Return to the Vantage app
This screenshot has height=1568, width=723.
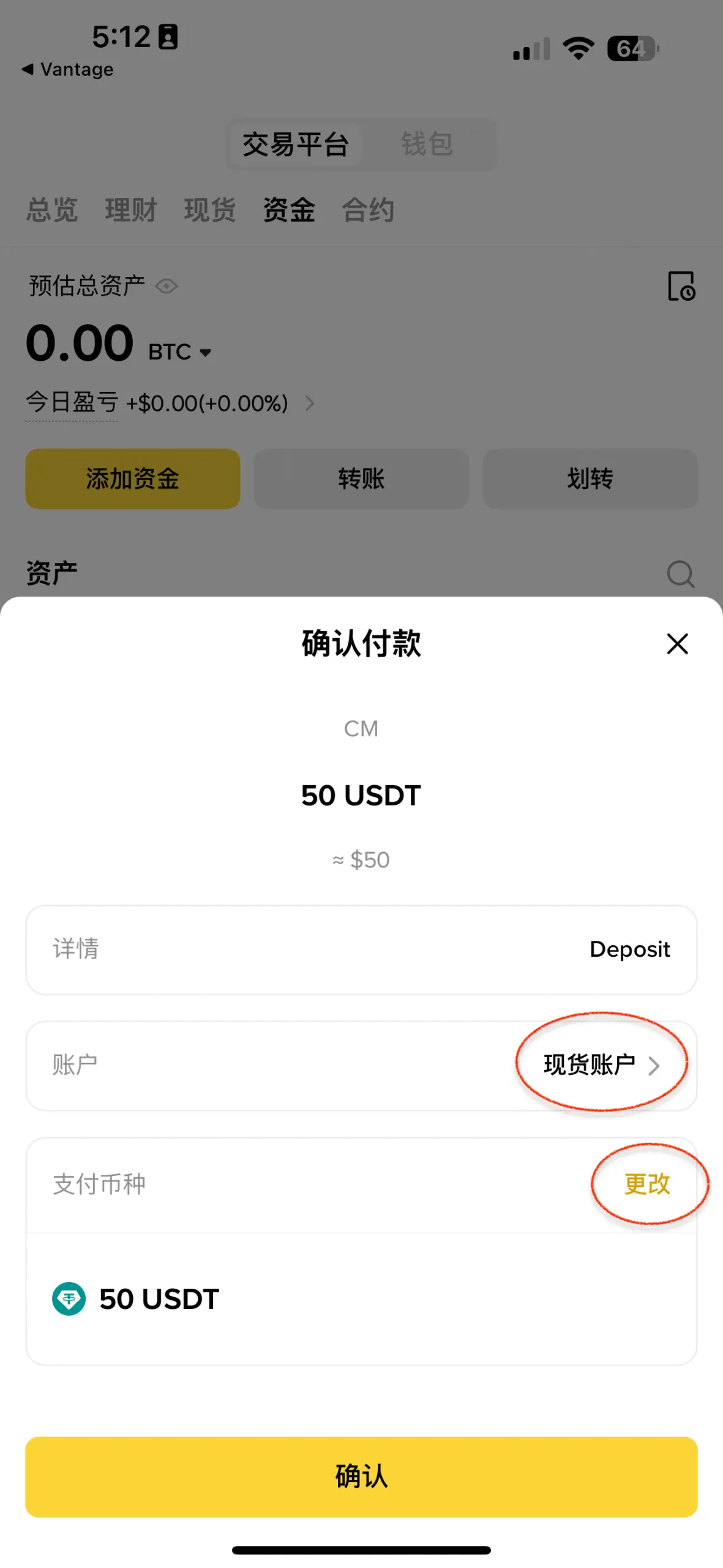67,70
